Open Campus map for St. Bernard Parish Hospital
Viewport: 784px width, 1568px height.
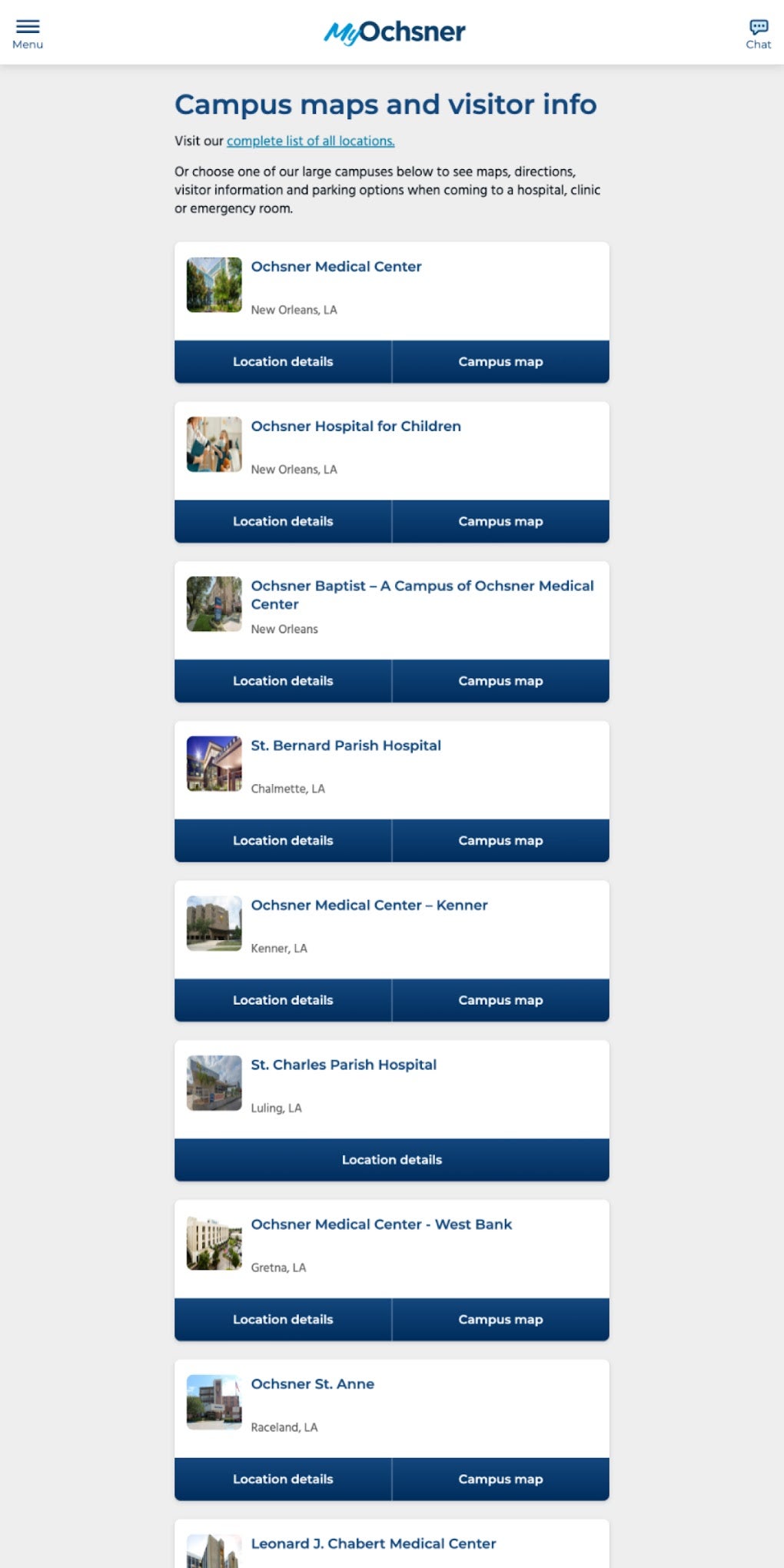500,840
